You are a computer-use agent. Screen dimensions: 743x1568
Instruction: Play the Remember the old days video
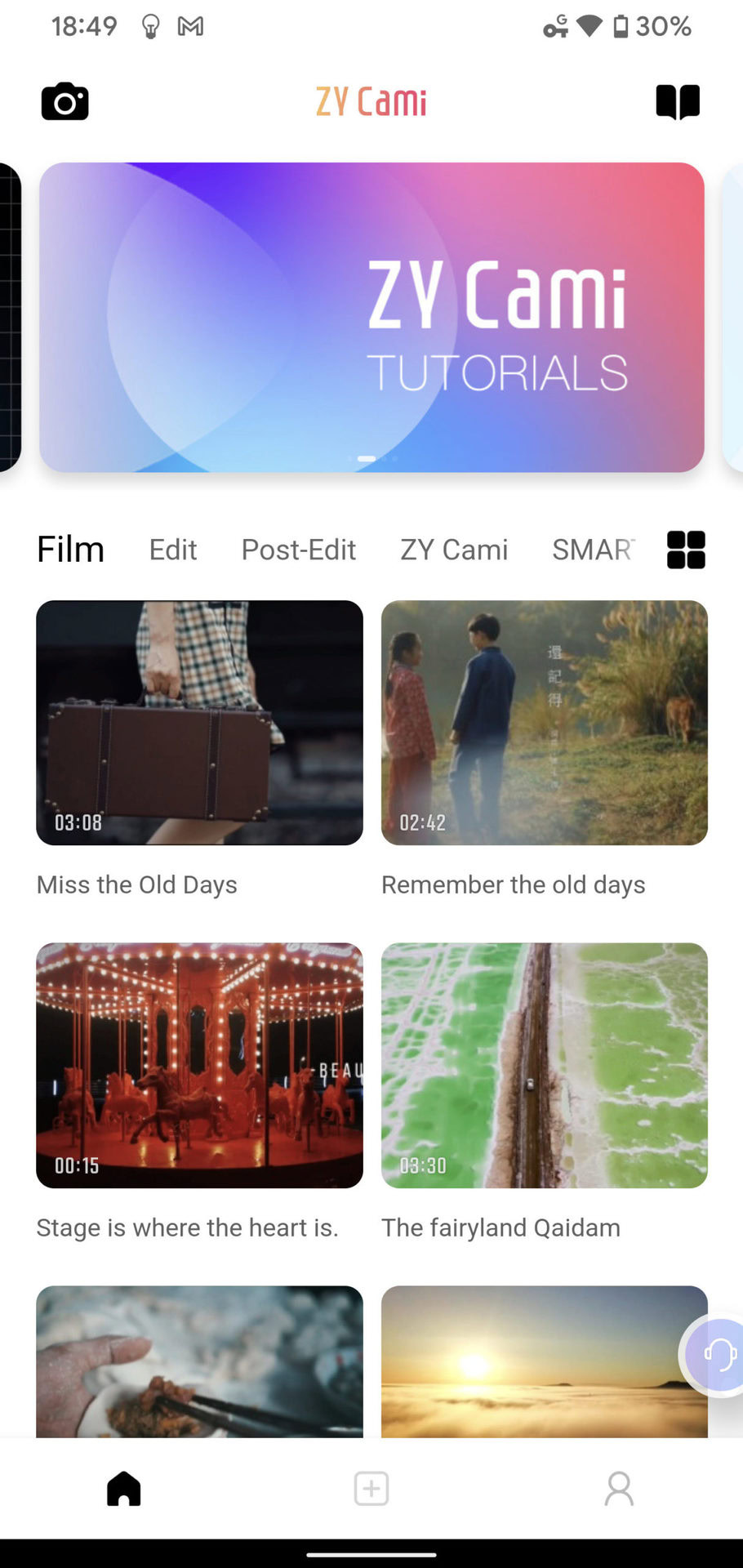point(545,723)
